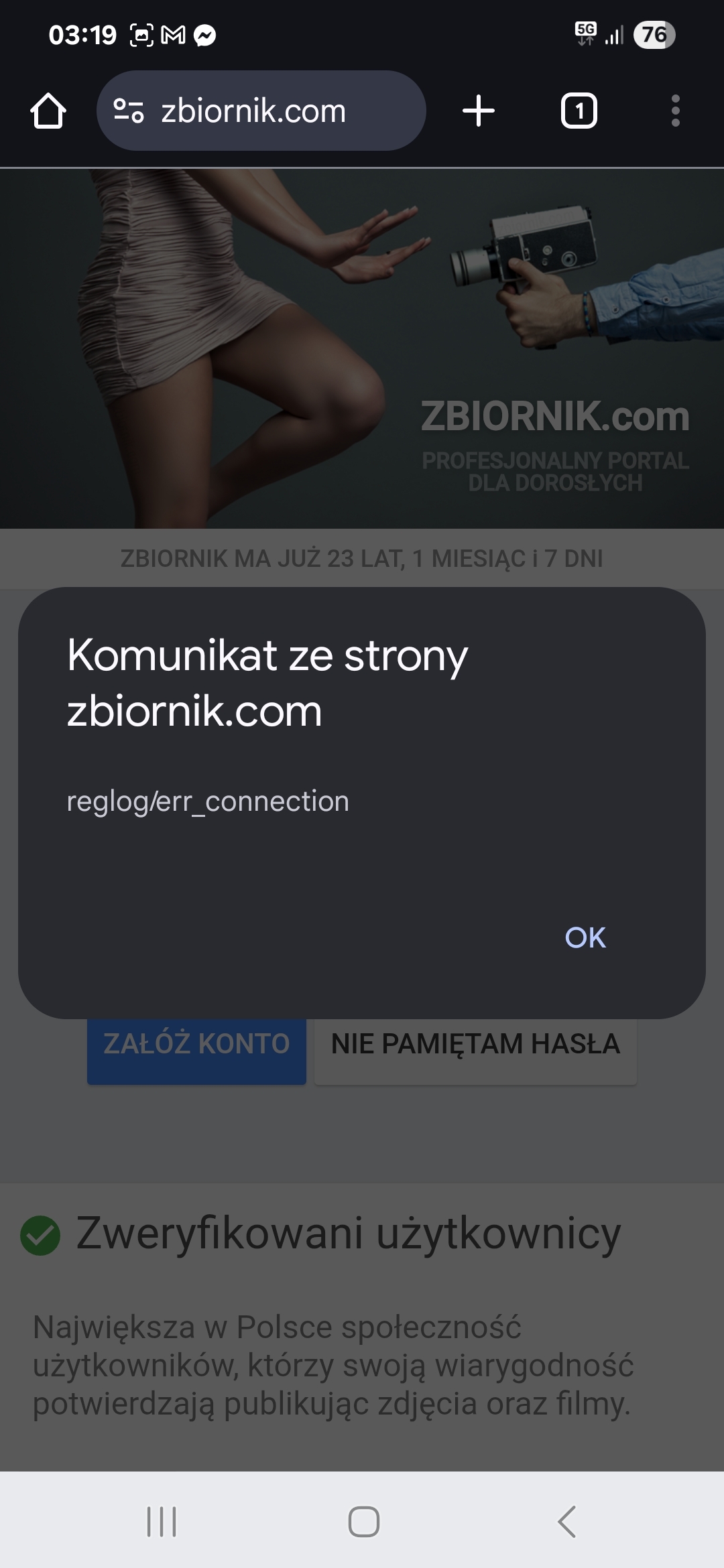
Task: Open a new browser tab
Action: point(479,111)
